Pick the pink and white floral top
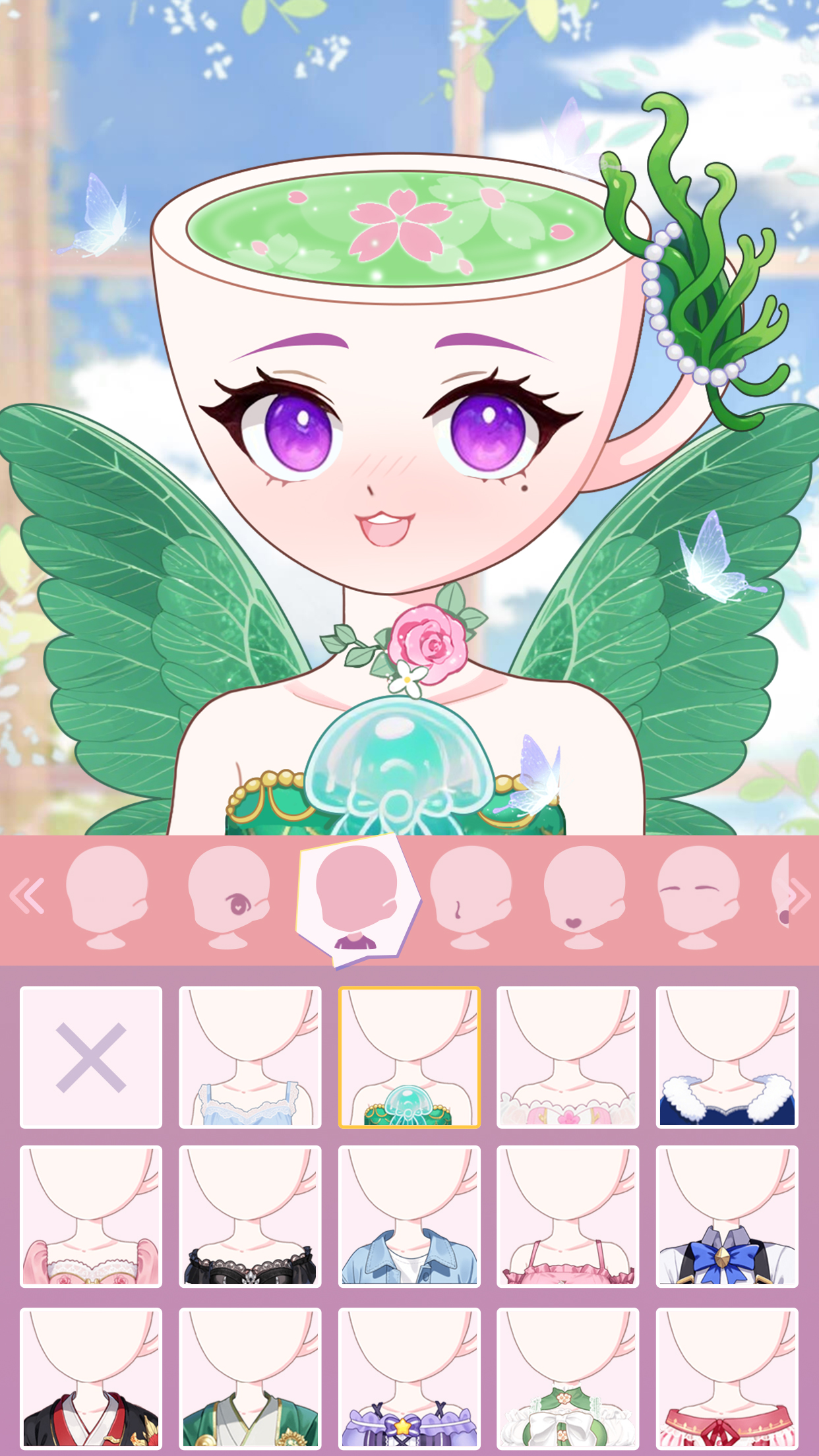This screenshot has width=819, height=1456. click(x=568, y=1057)
